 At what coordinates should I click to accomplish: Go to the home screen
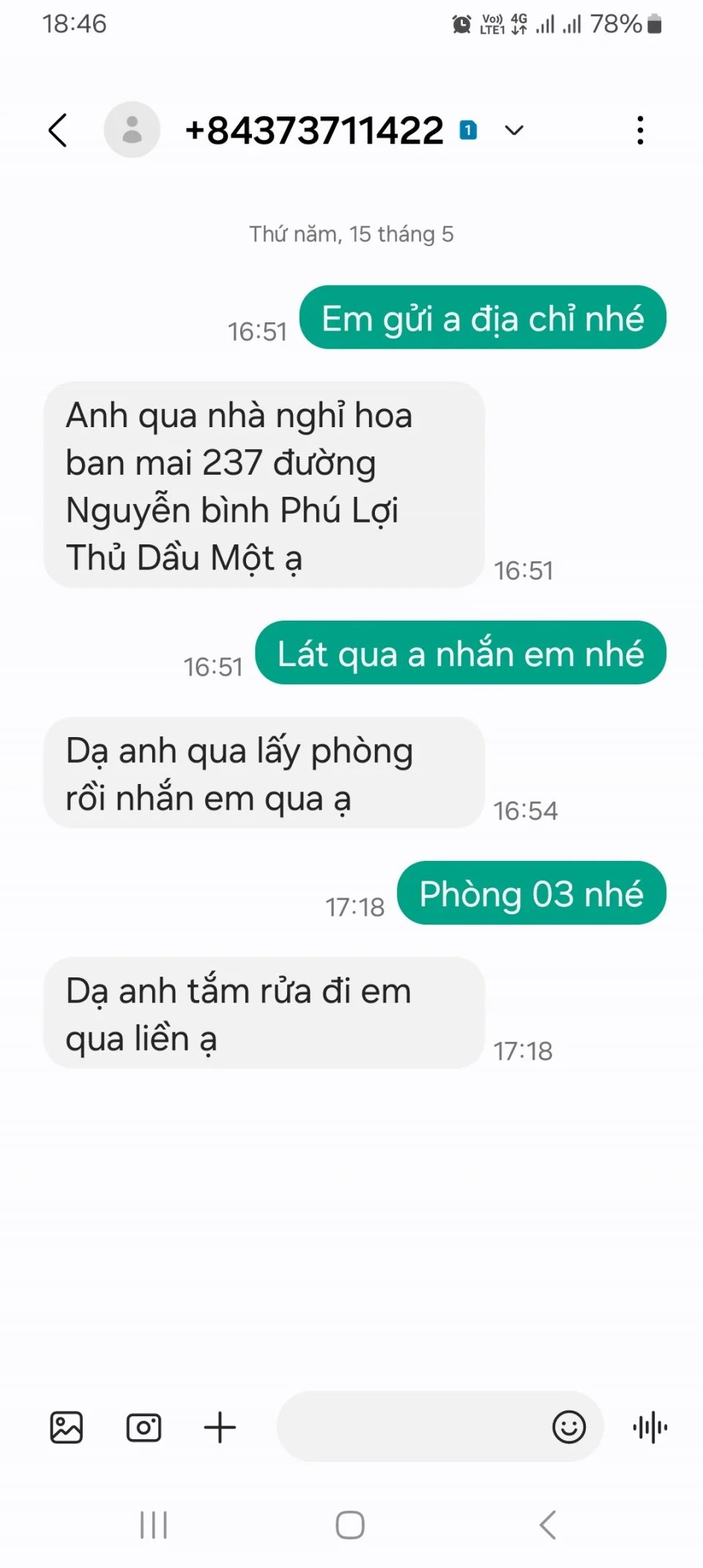pos(350,1525)
